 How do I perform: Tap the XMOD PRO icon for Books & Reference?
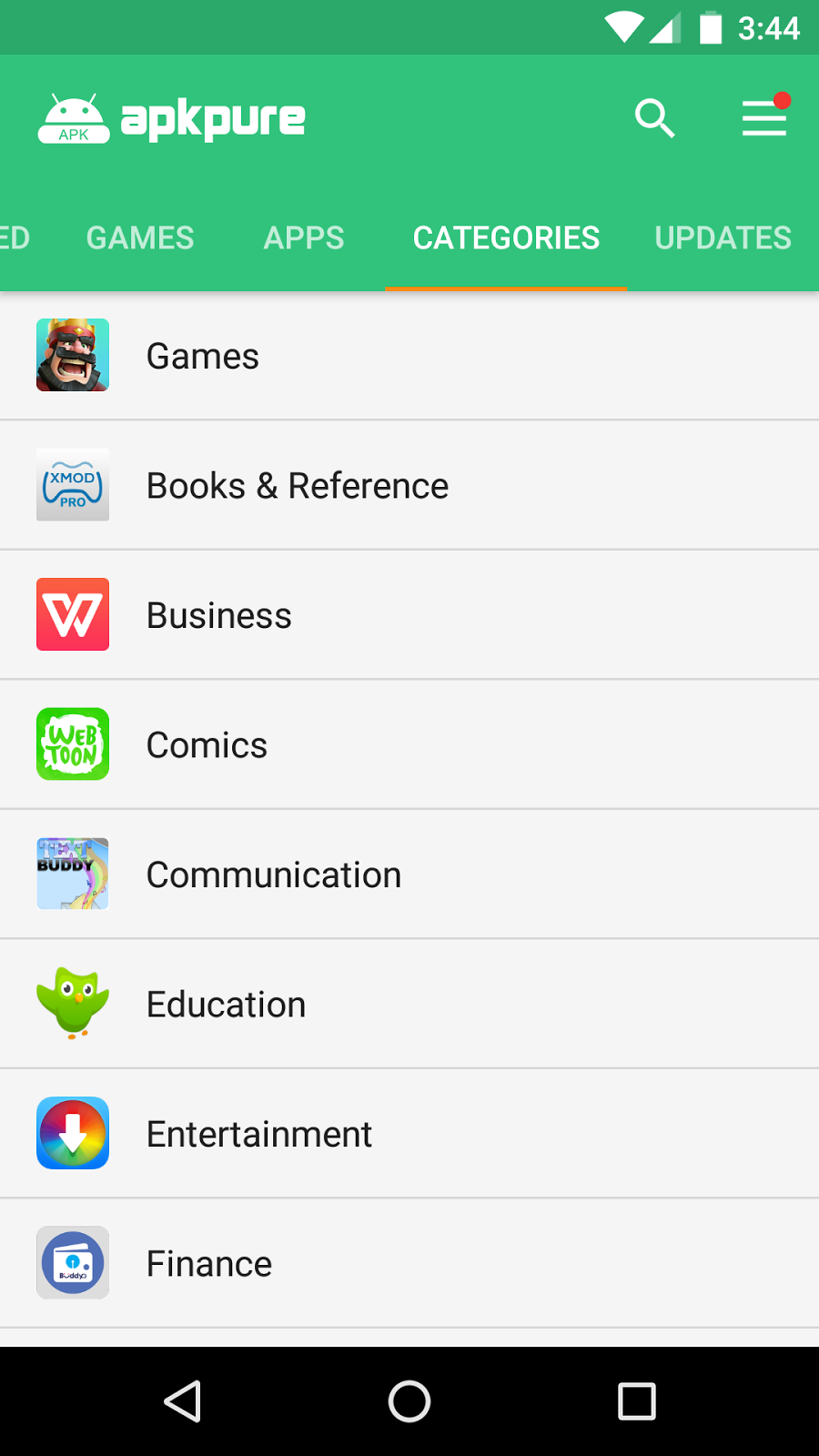(73, 485)
